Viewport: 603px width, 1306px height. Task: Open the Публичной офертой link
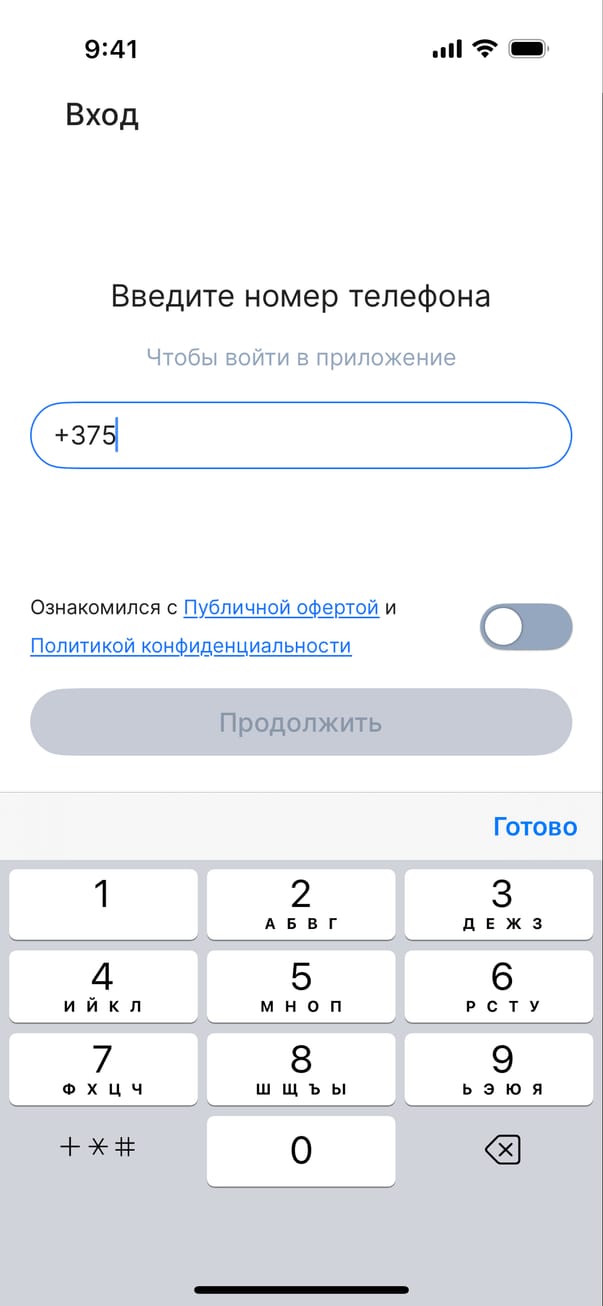[281, 607]
